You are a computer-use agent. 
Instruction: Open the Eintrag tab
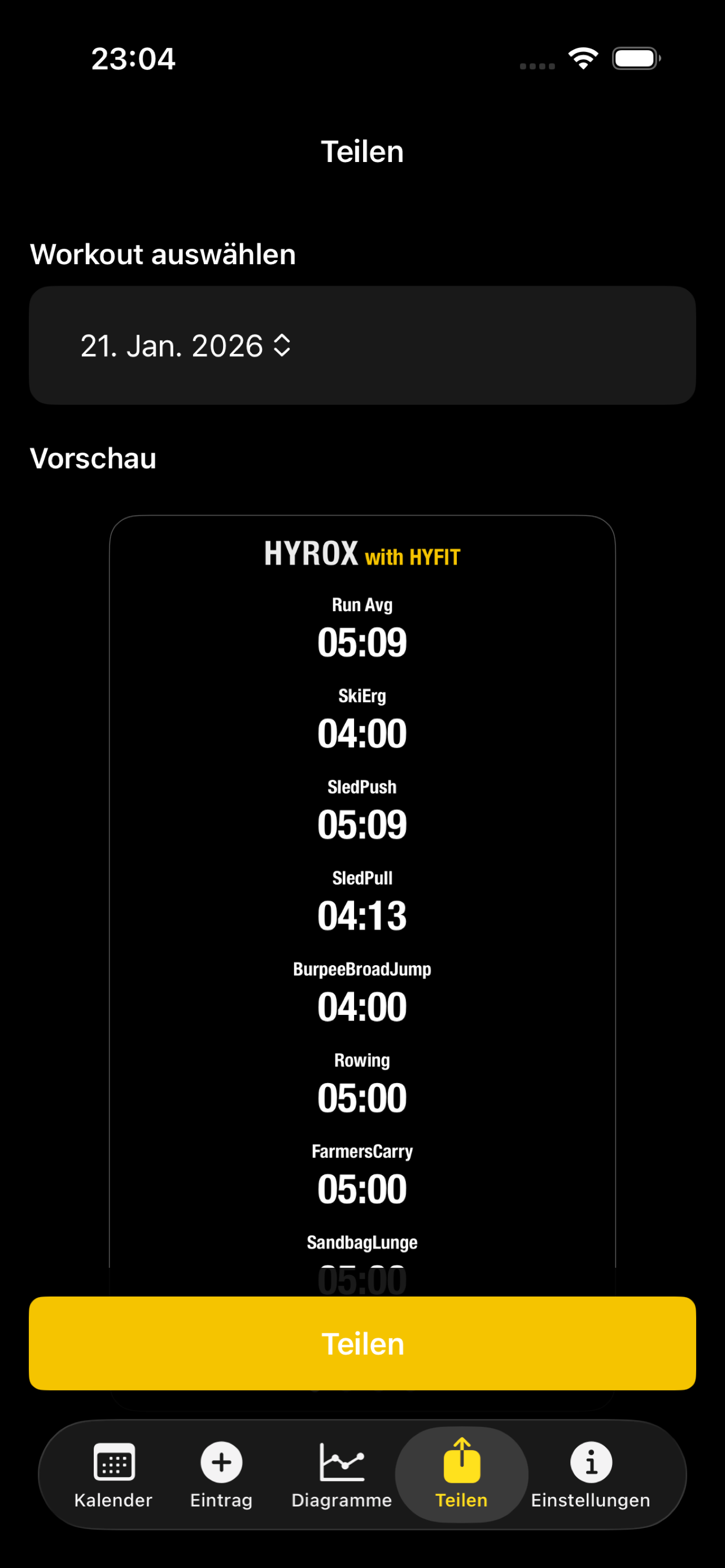(x=221, y=1474)
